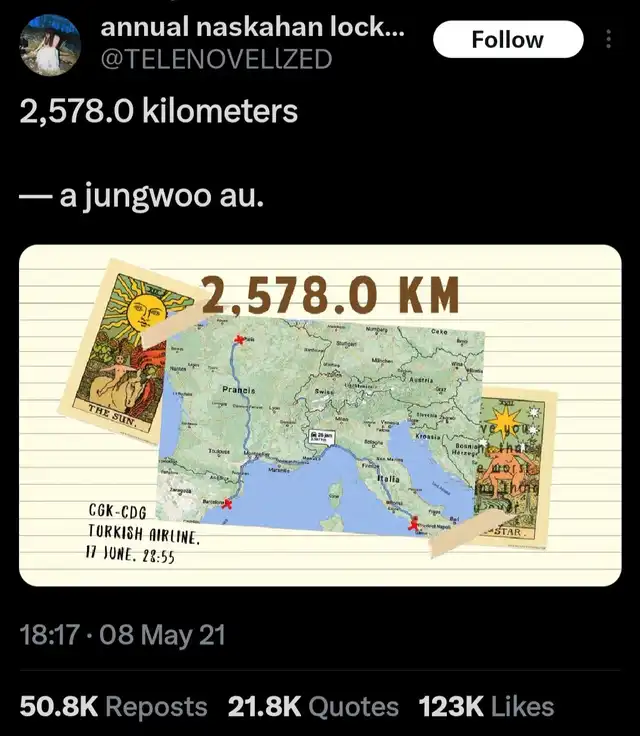View the 21.8K Quotes list
This screenshot has width=640, height=736.
click(x=313, y=707)
